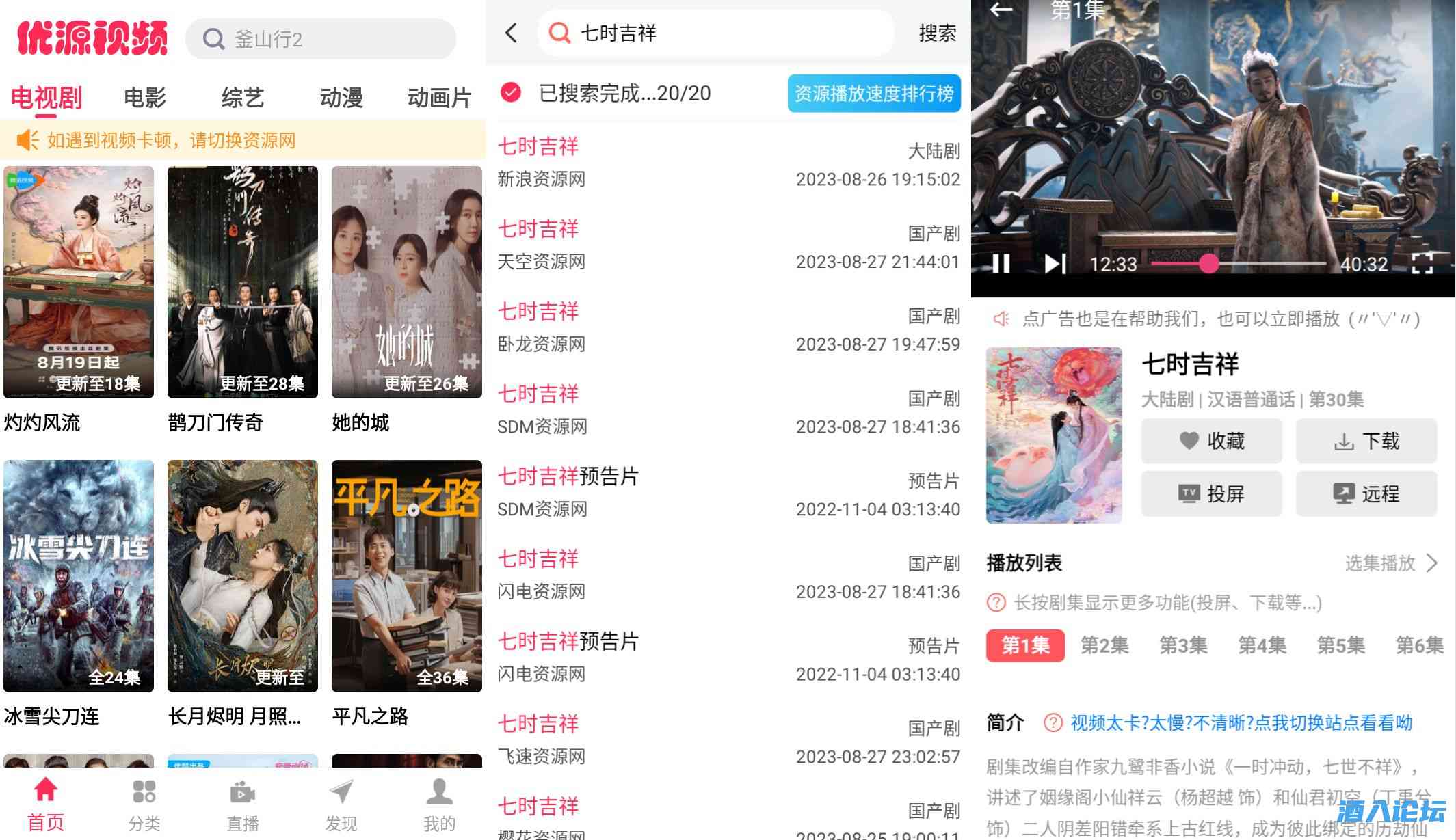Tap the 下载 download button
Screen dimensions: 1456x840
point(1366,441)
